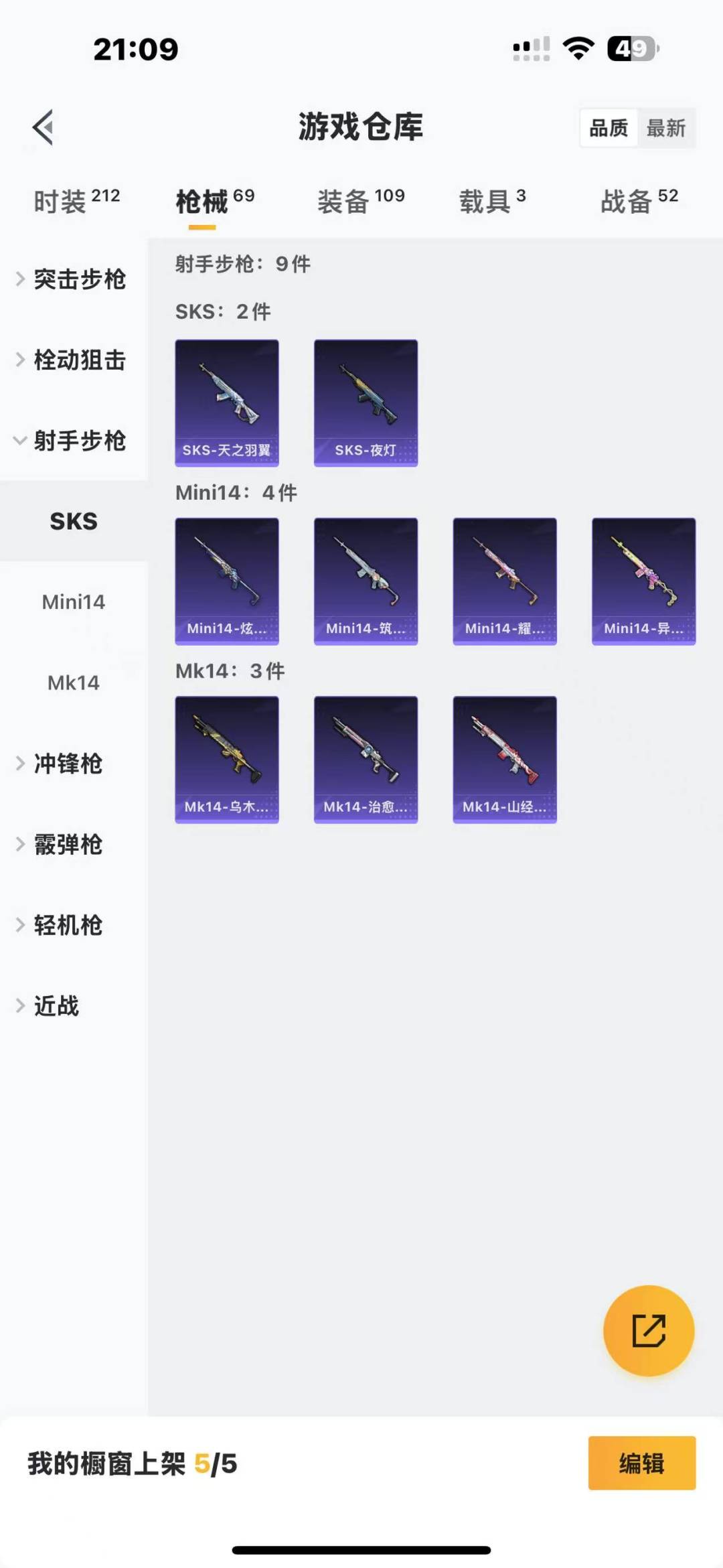Select Mk14 in the sidebar
The height and width of the screenshot is (1568, 723).
click(x=74, y=683)
